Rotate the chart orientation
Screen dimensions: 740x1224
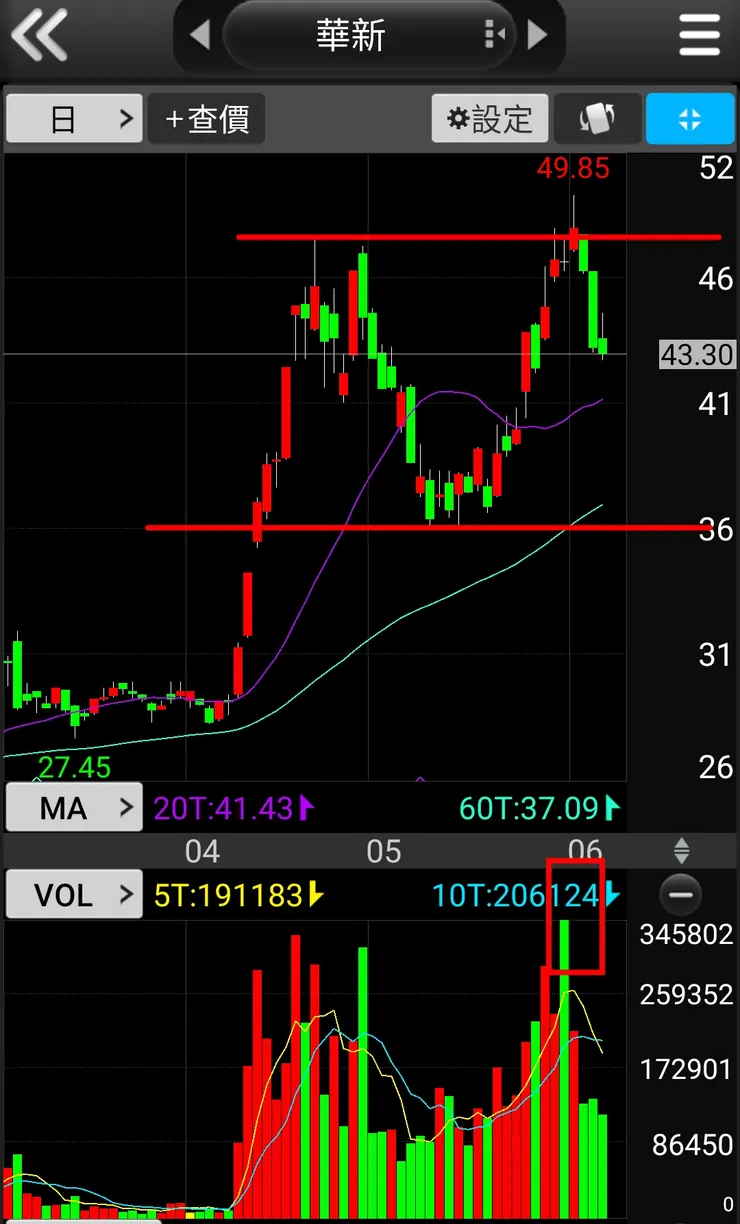pos(597,120)
